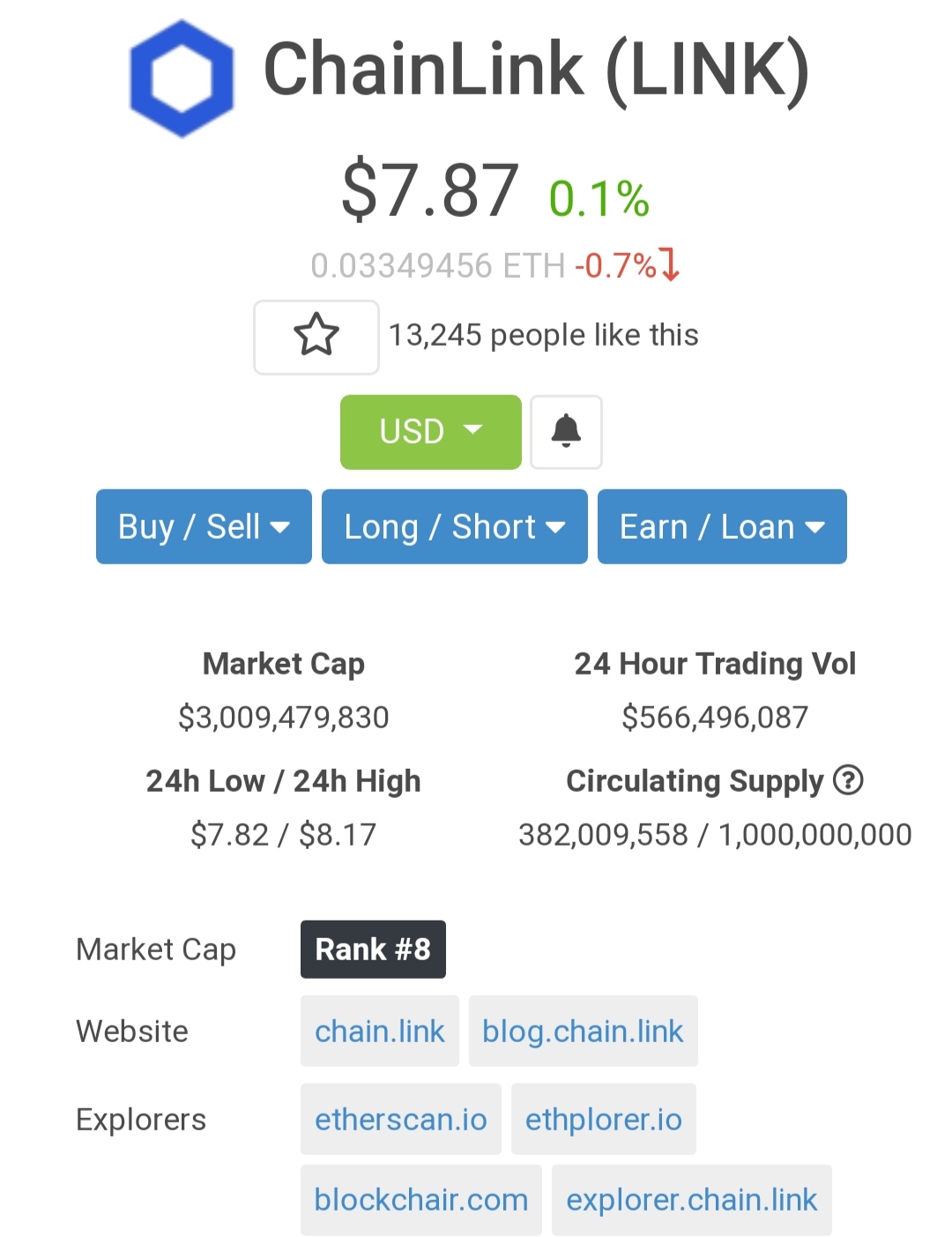Open the ethplorer.io explorer

[x=603, y=1119]
